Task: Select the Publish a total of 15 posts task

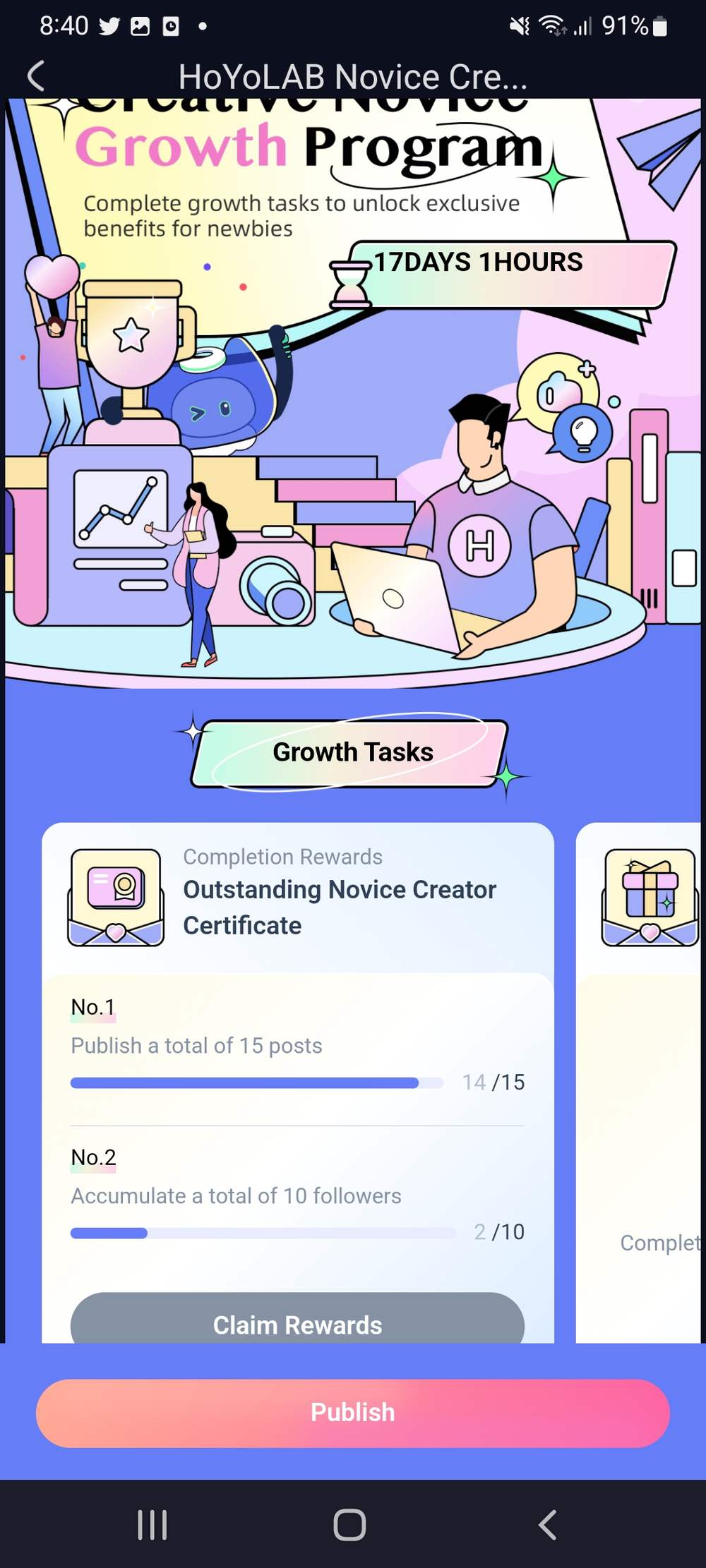Action: 196,1046
